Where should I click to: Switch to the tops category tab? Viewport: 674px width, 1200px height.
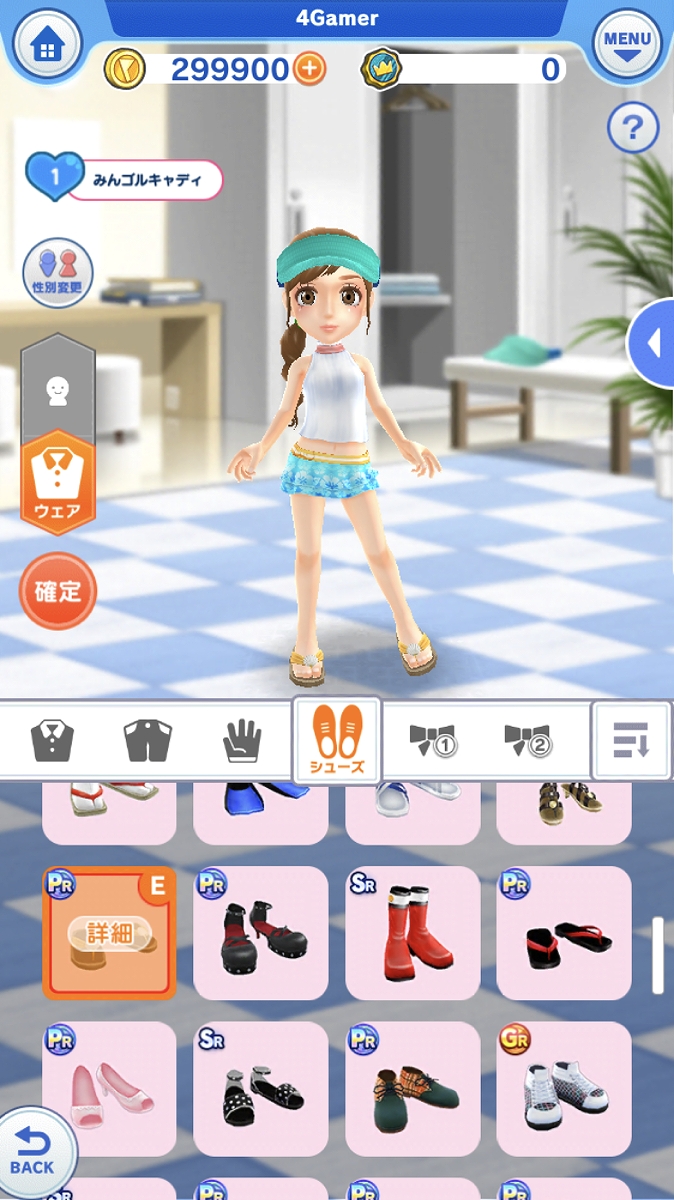tap(52, 741)
